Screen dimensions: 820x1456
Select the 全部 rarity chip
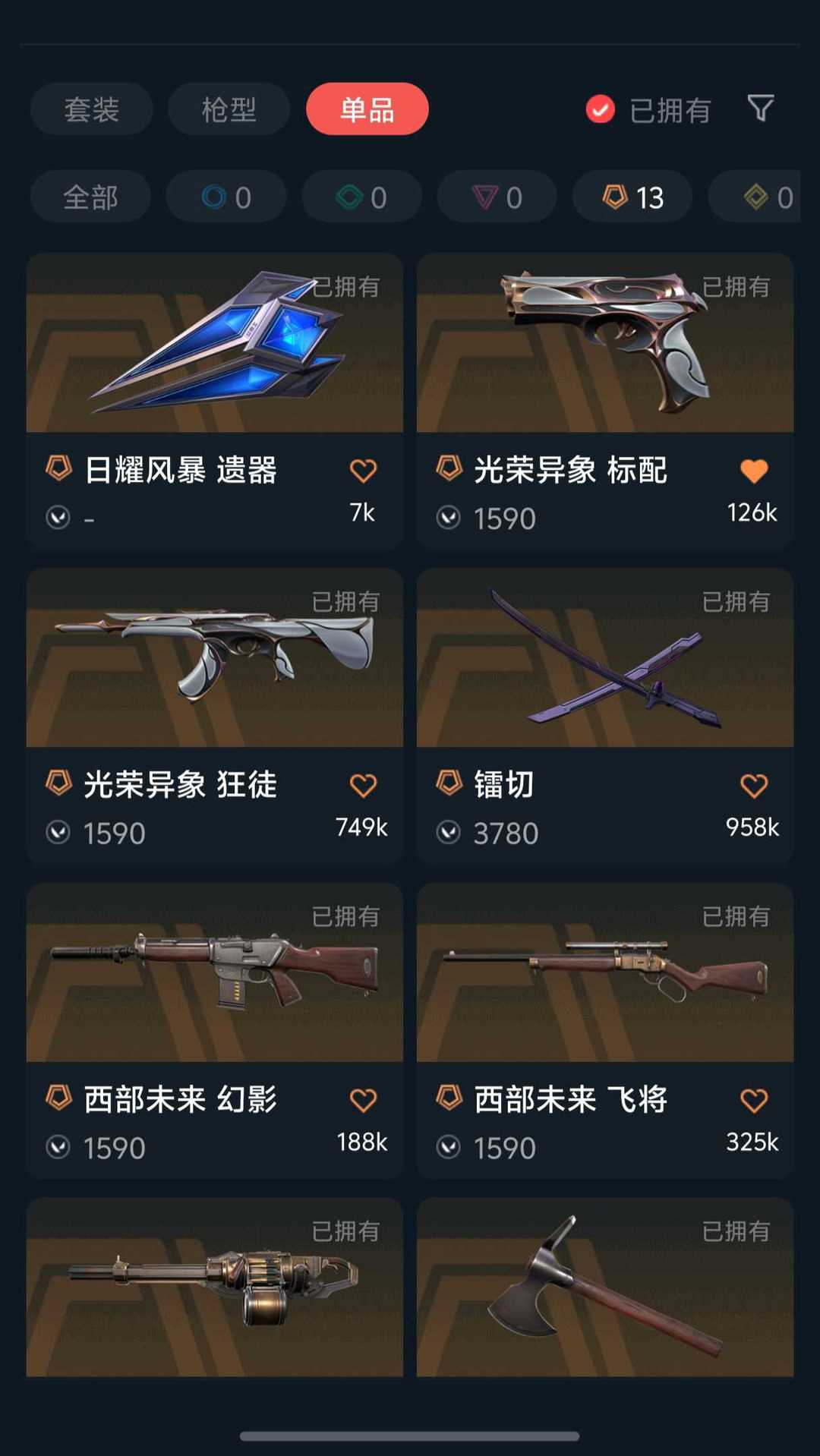pos(90,197)
